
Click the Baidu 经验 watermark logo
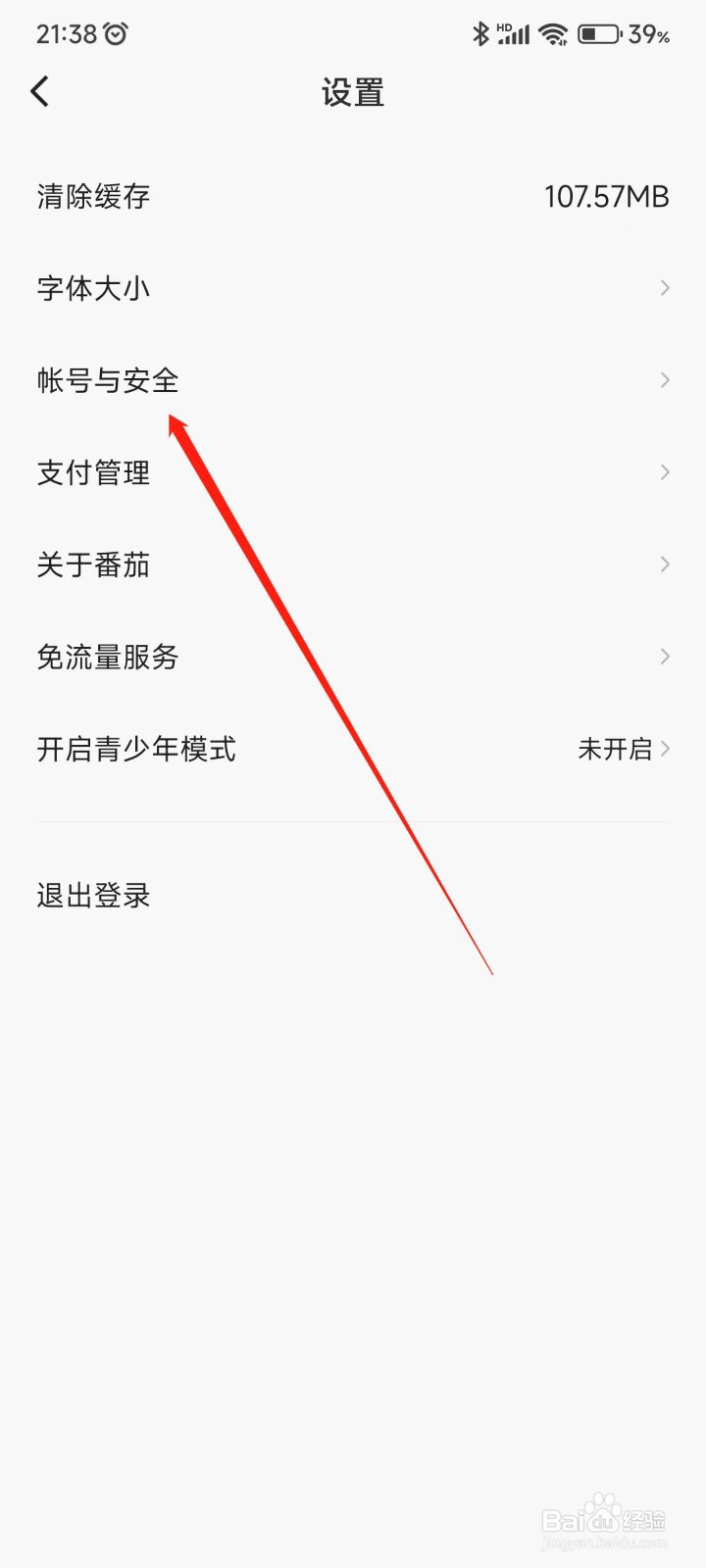(x=601, y=1517)
